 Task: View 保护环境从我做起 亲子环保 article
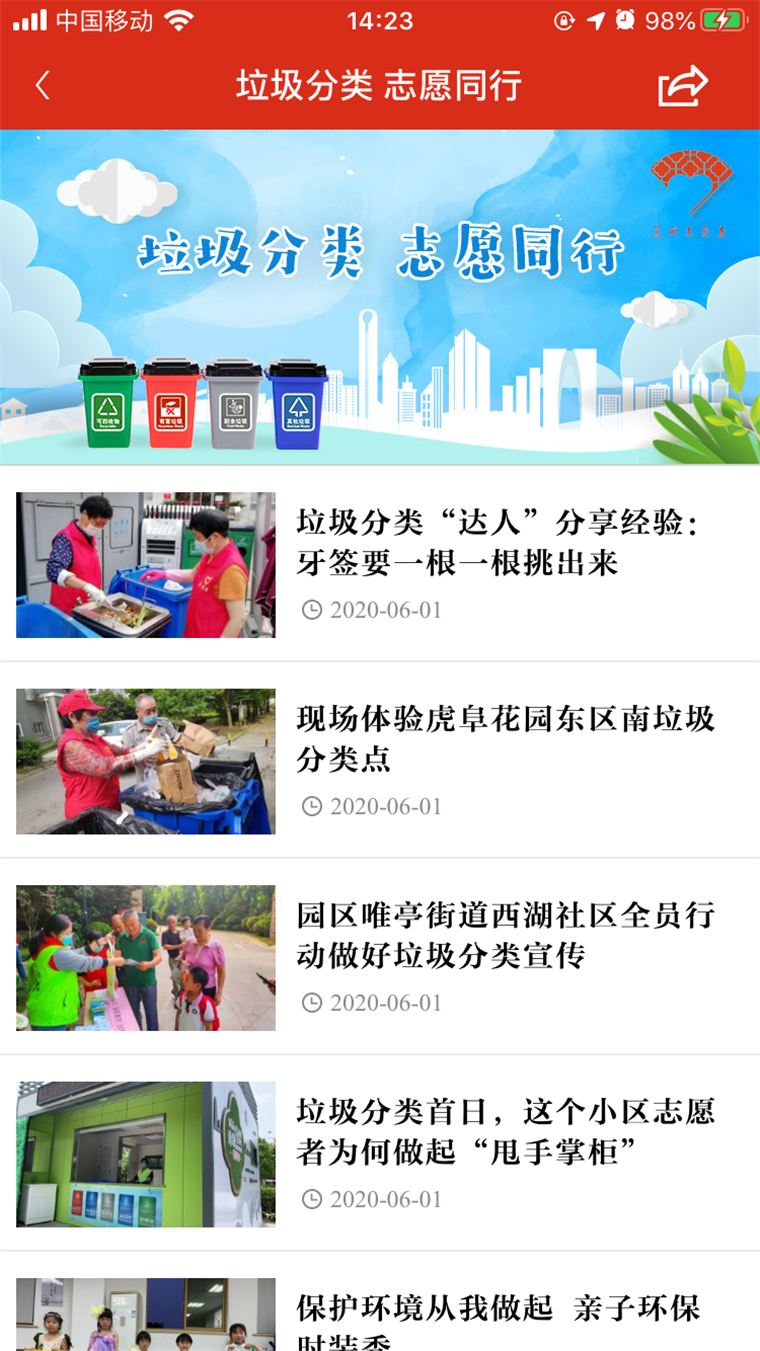pos(498,1310)
